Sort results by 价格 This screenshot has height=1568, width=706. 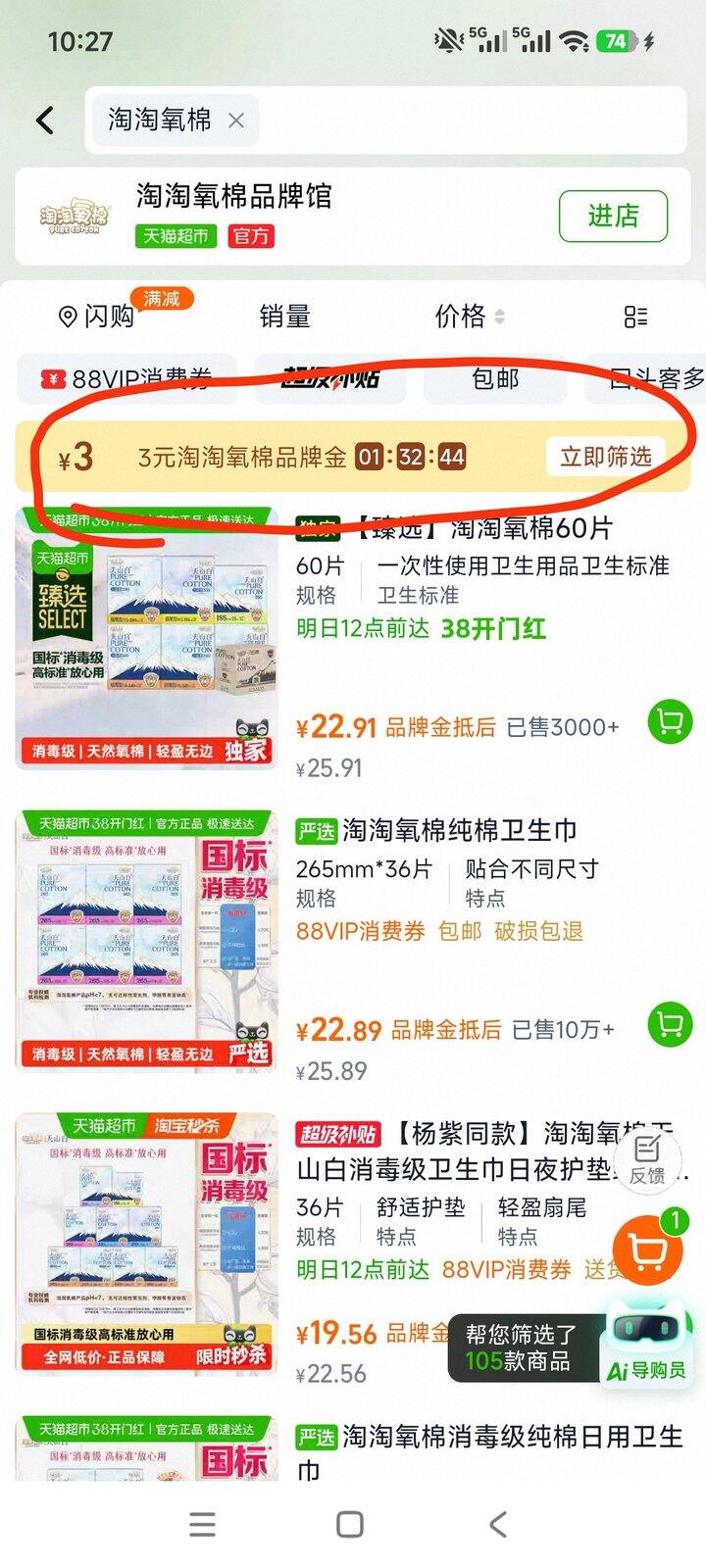coord(469,317)
